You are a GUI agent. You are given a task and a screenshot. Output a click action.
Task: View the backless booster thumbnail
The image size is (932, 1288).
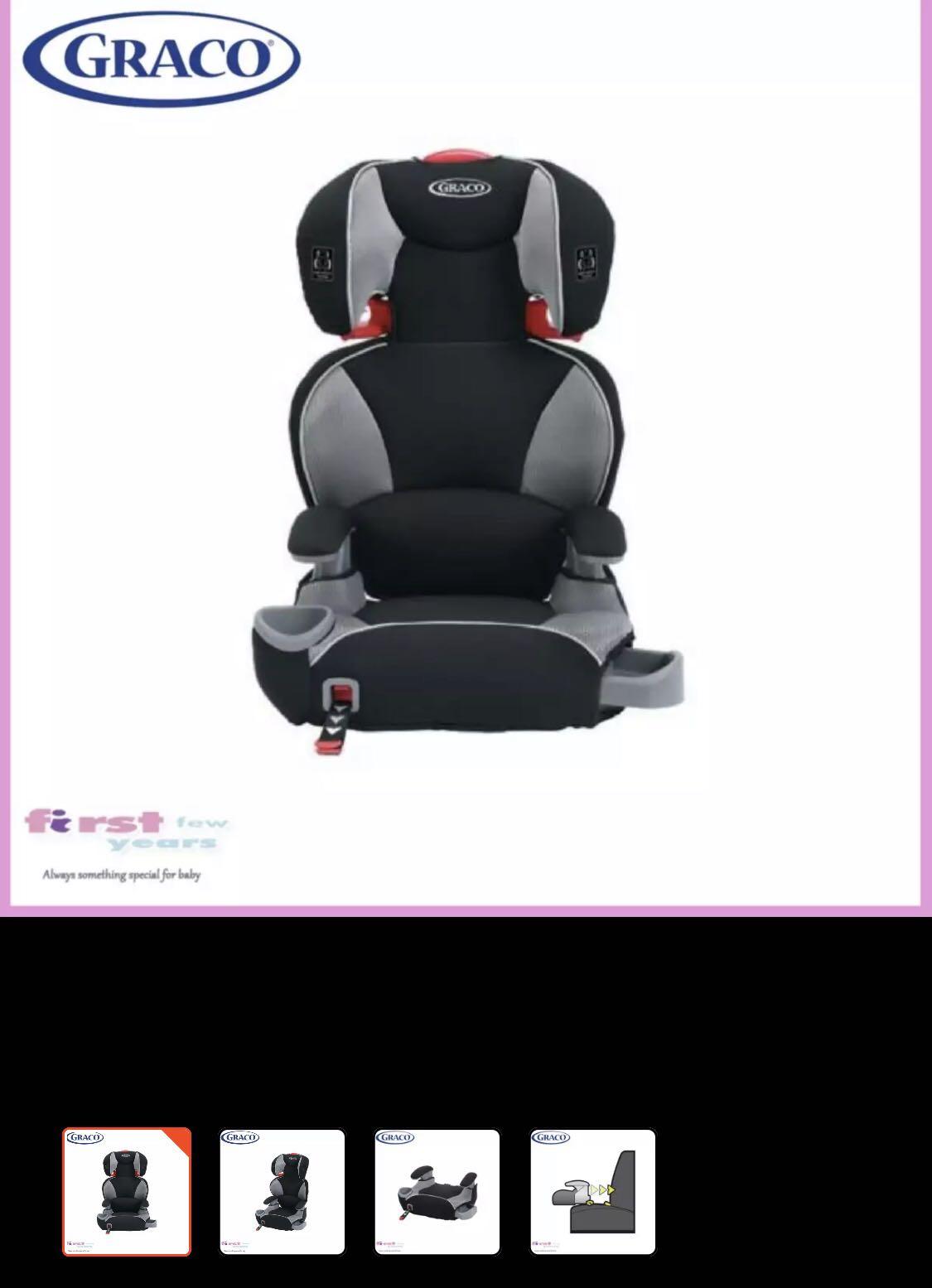coord(437,1191)
